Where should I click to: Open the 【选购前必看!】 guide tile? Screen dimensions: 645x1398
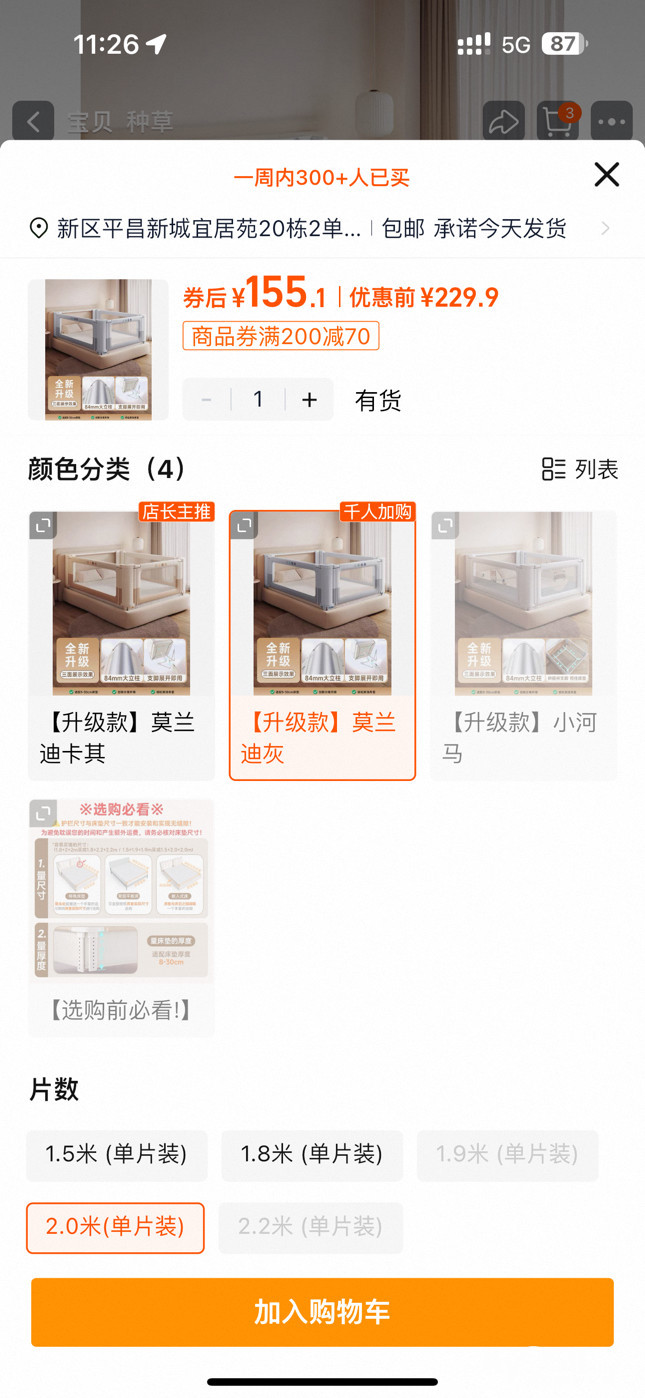tap(121, 917)
